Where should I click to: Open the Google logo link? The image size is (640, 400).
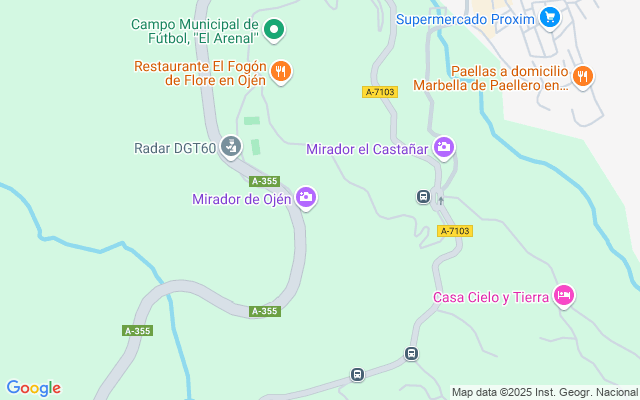(33, 388)
